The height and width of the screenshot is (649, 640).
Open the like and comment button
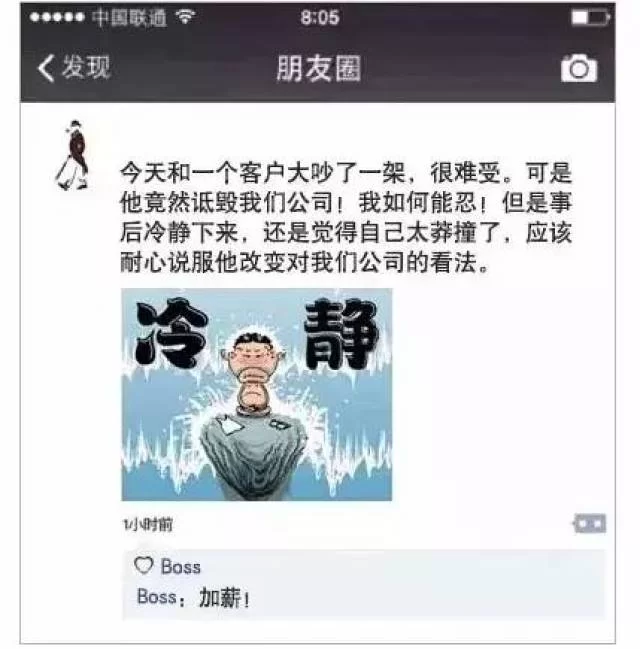(589, 524)
